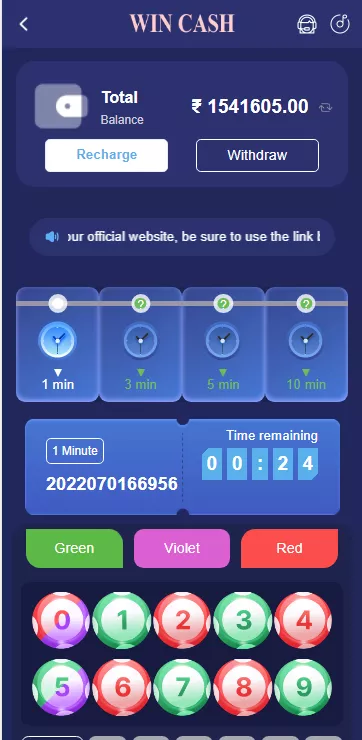Bet on Red
The width and height of the screenshot is (362, 740).
[x=289, y=548]
